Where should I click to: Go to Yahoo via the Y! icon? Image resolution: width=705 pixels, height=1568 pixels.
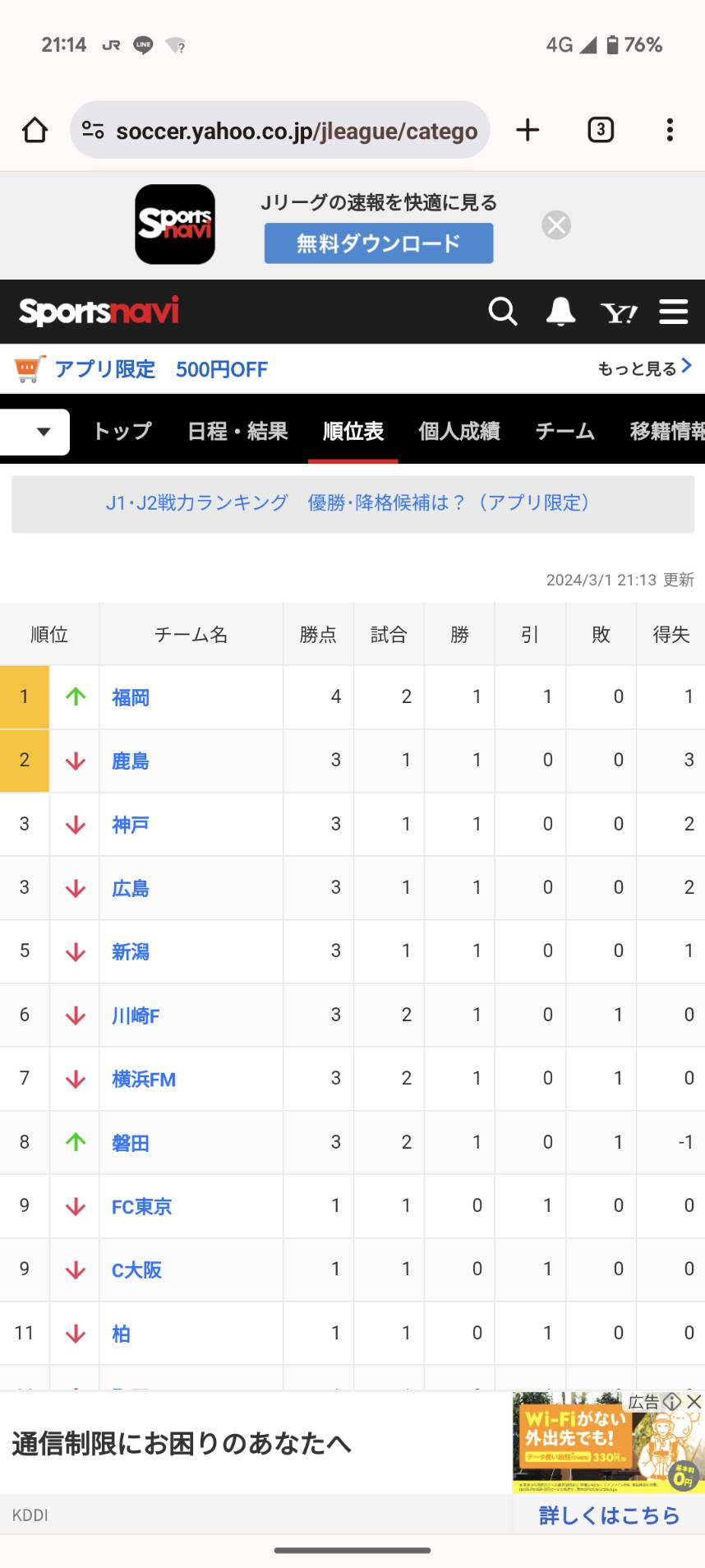click(x=618, y=312)
